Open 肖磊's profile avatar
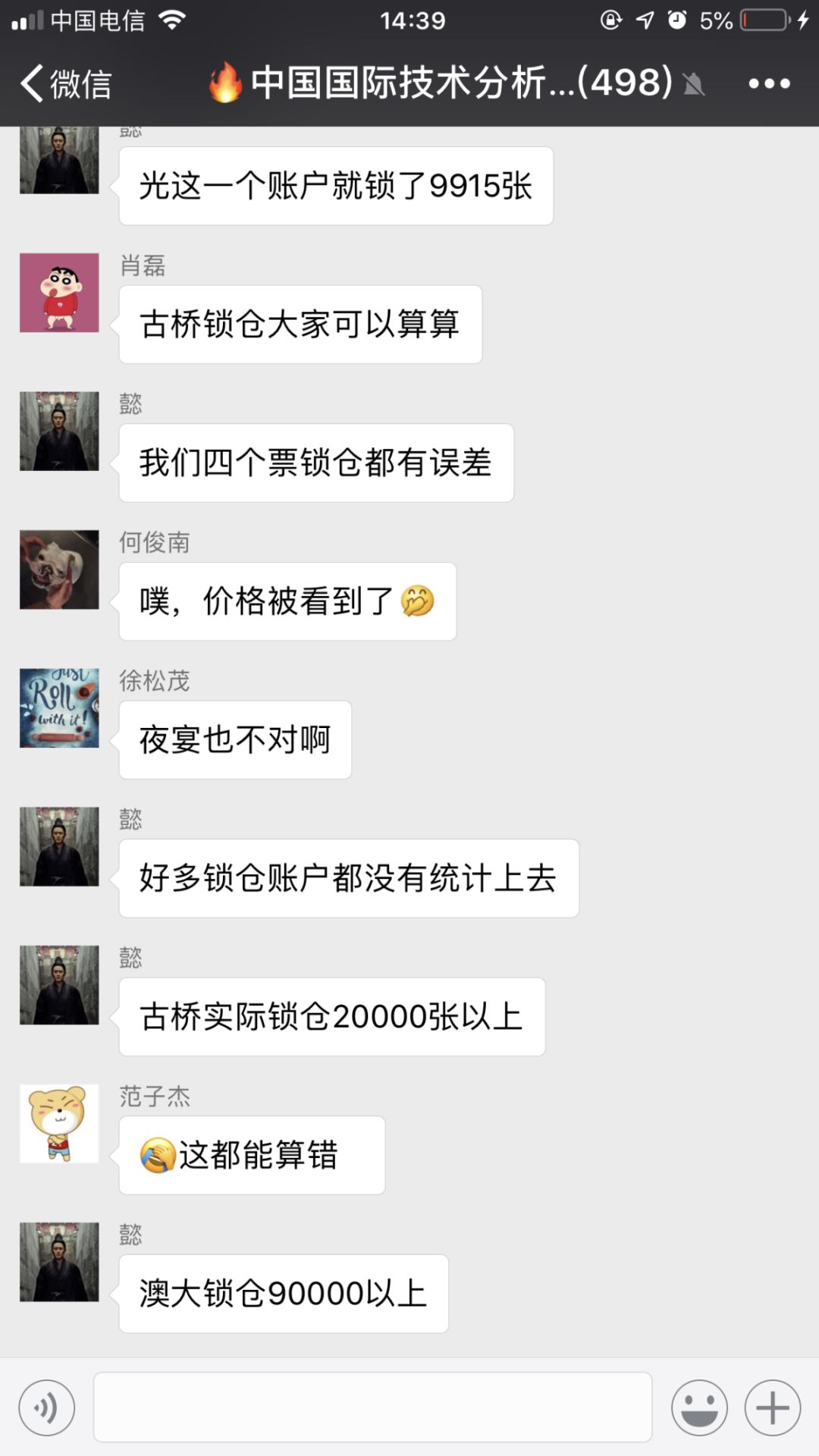The width and height of the screenshot is (819, 1456). (x=59, y=293)
